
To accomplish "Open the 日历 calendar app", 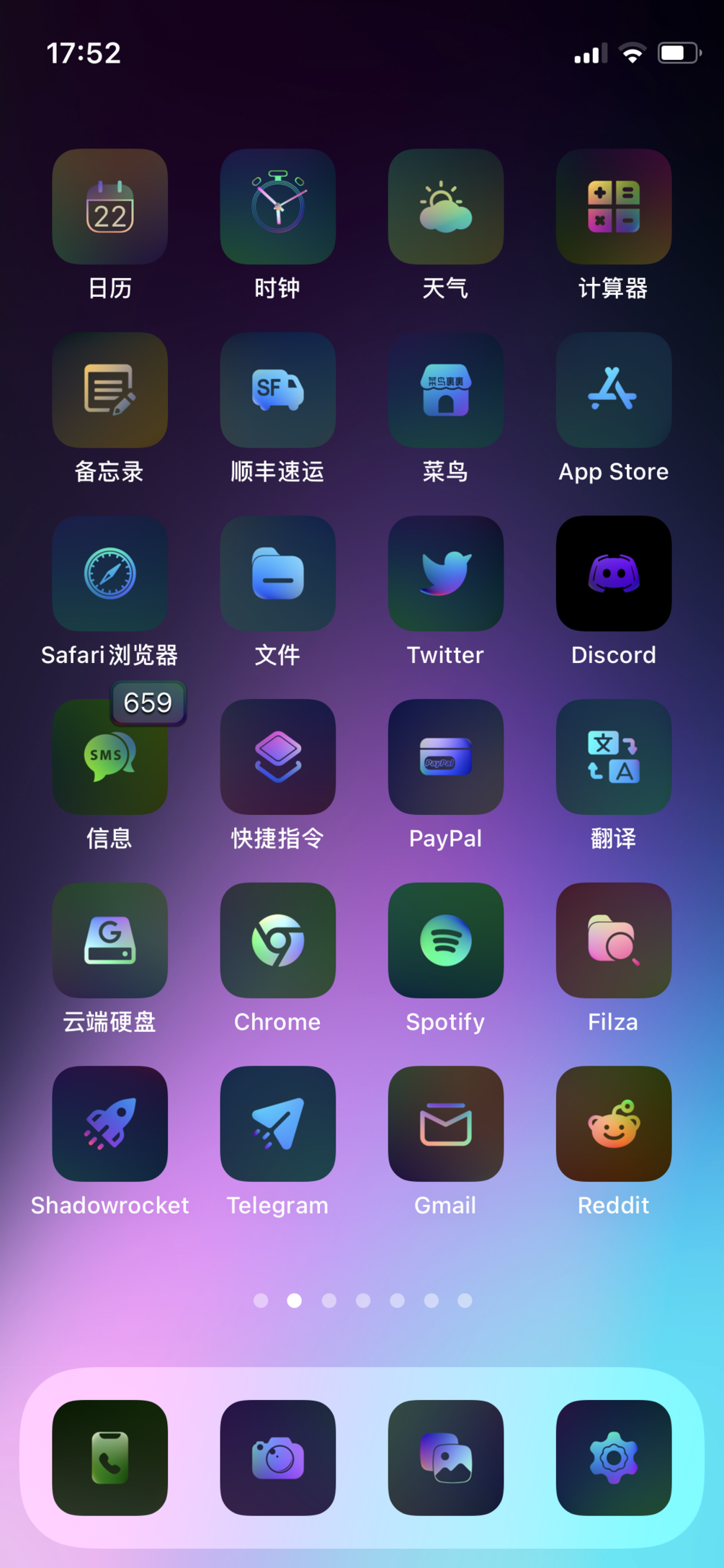I will pyautogui.click(x=110, y=207).
